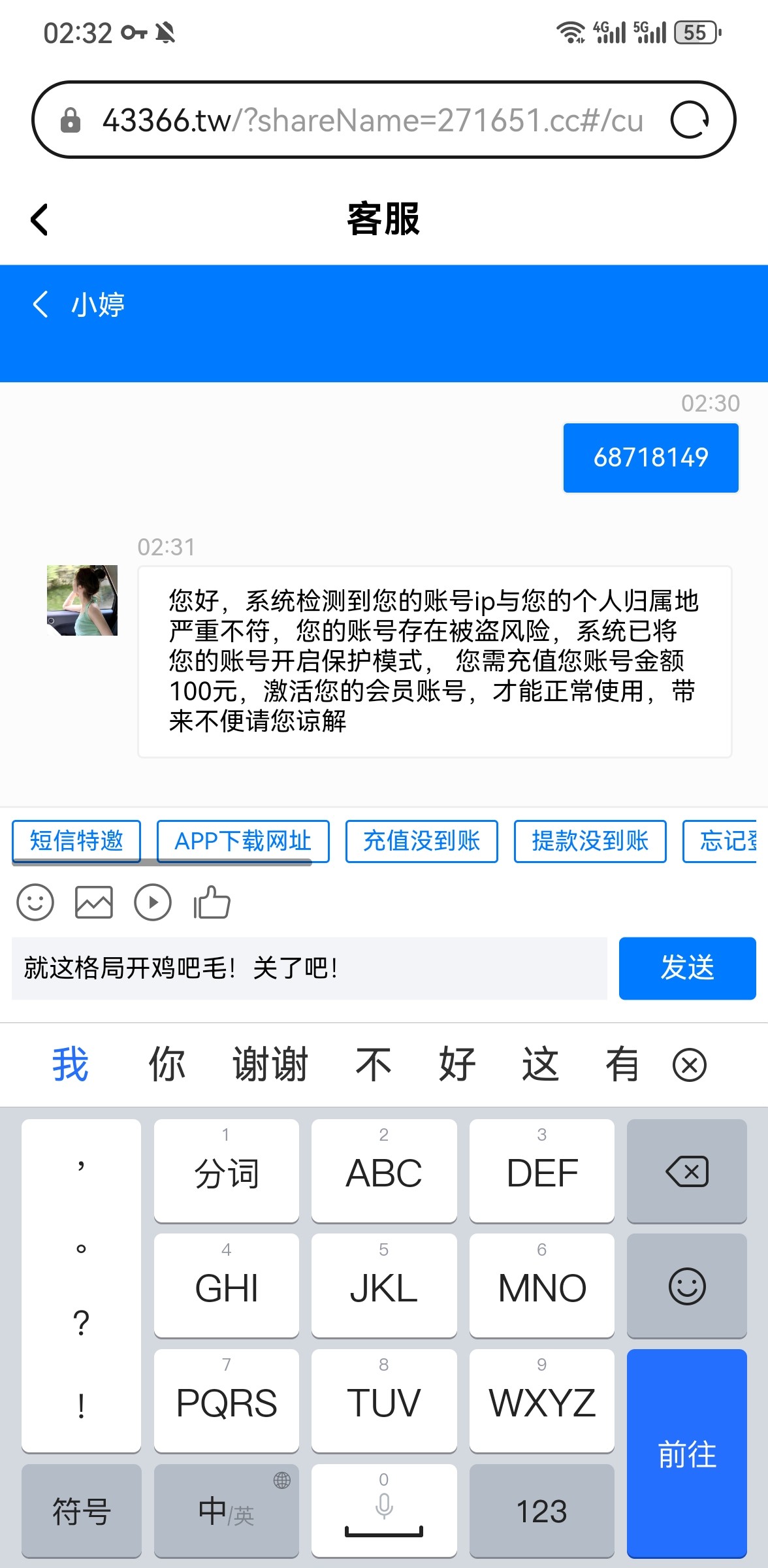Focus the message text field
The image size is (768, 1568).
(309, 968)
